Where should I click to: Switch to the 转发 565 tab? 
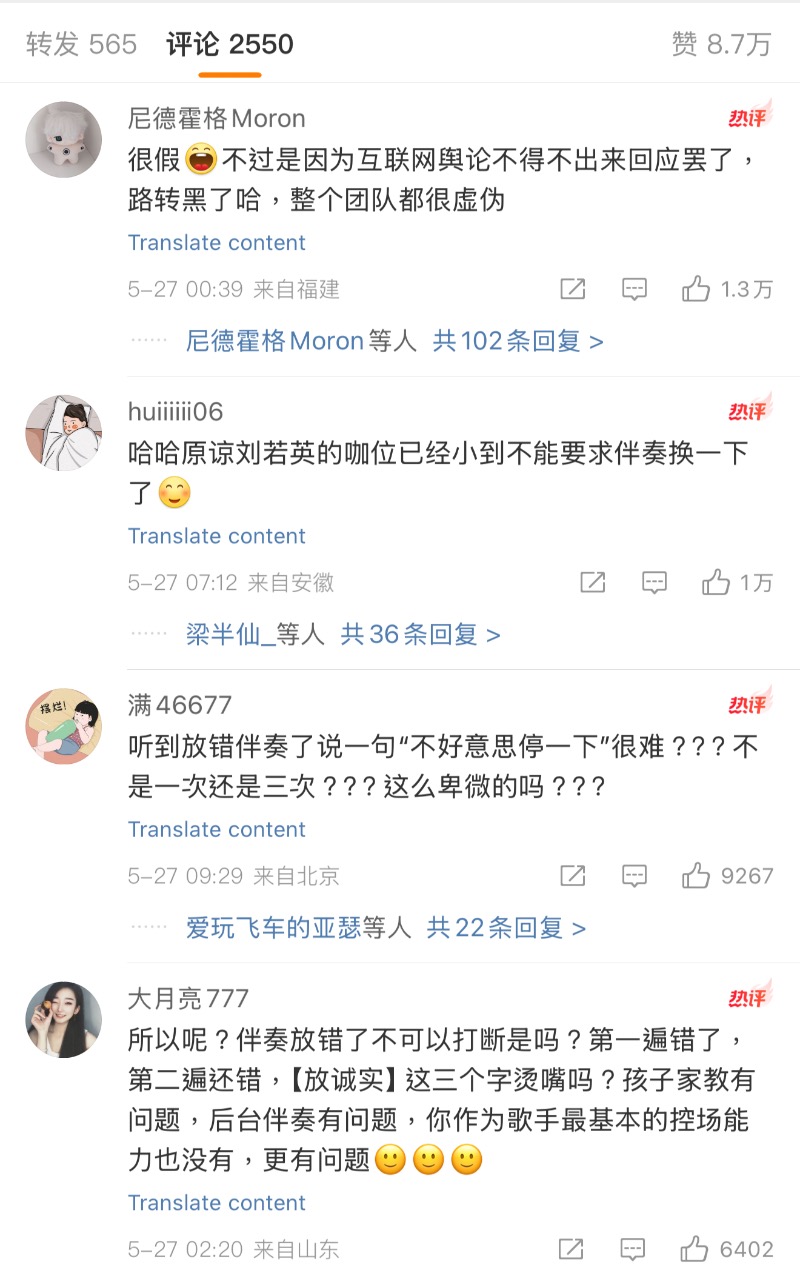pyautogui.click(x=81, y=45)
